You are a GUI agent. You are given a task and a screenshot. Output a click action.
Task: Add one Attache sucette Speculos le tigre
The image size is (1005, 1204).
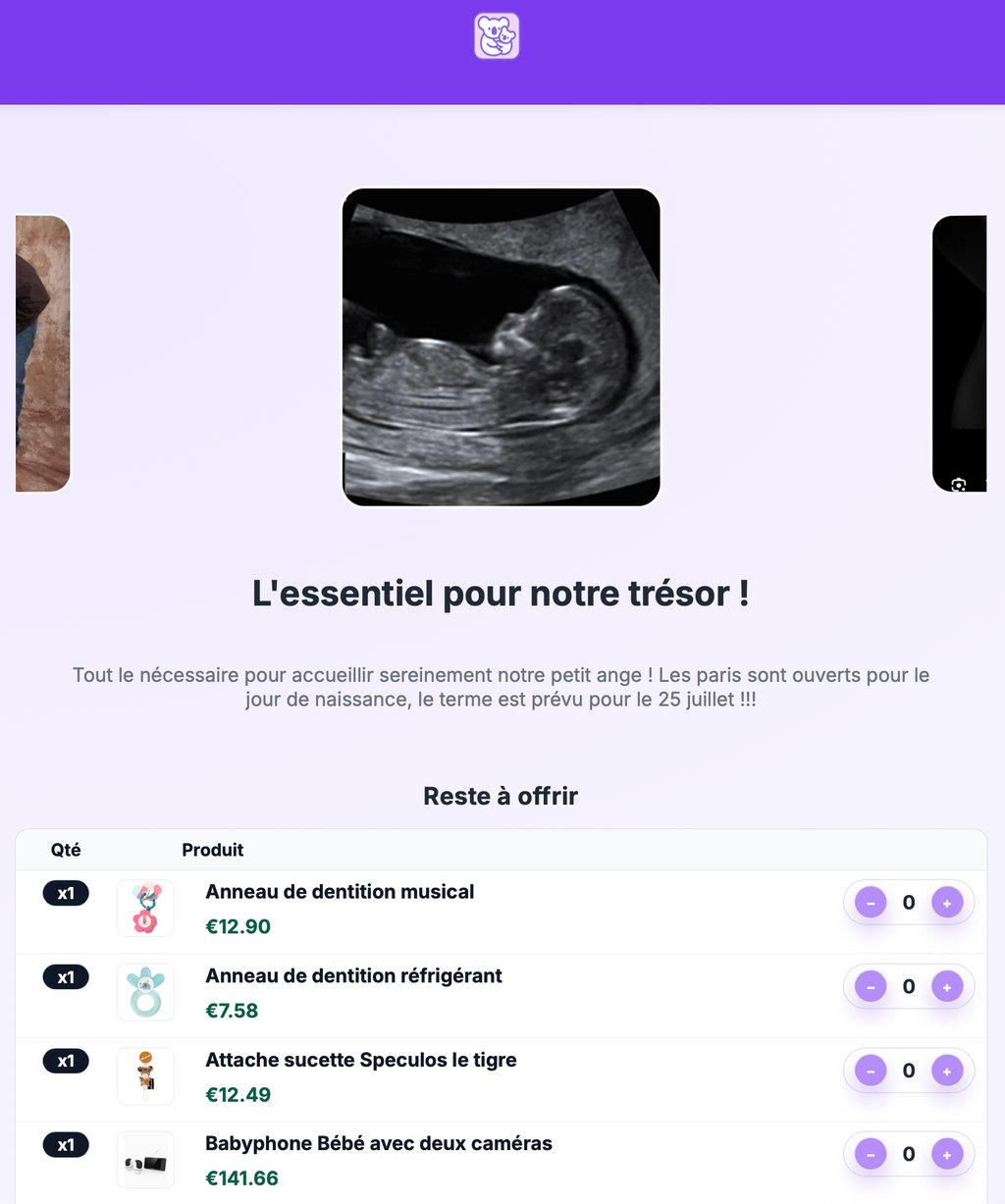click(x=946, y=1071)
